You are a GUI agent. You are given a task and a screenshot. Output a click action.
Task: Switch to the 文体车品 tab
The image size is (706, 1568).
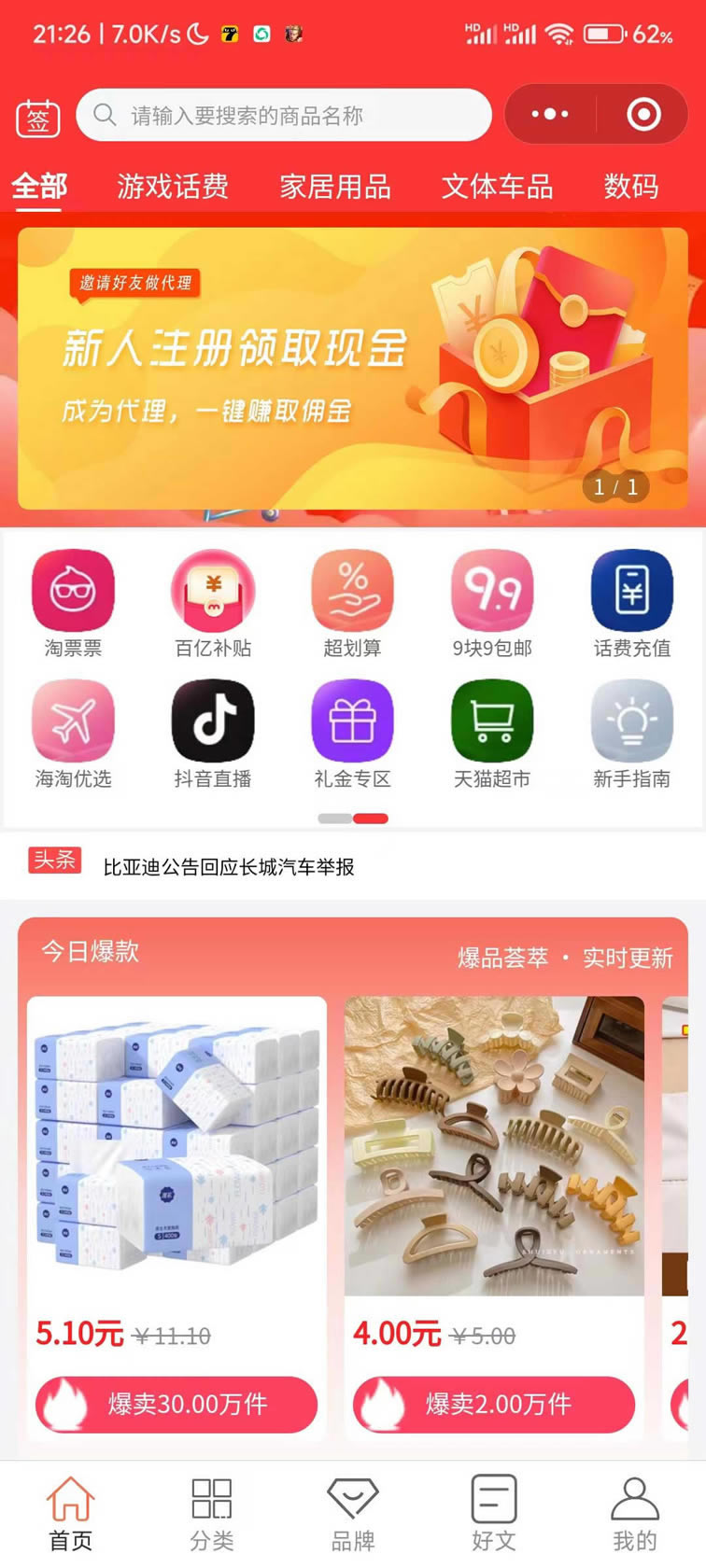click(x=497, y=187)
